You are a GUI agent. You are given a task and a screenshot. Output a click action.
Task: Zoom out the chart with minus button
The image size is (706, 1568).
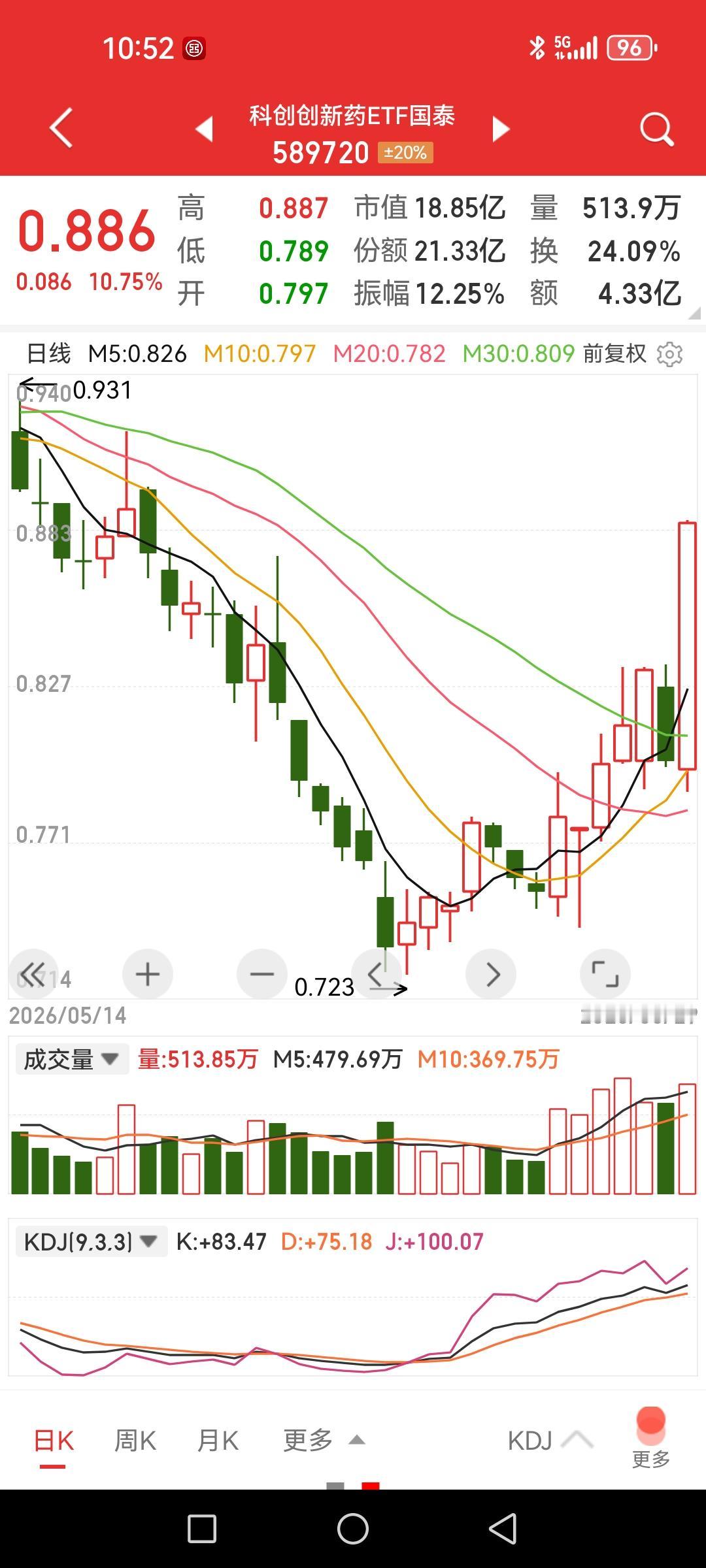click(261, 973)
